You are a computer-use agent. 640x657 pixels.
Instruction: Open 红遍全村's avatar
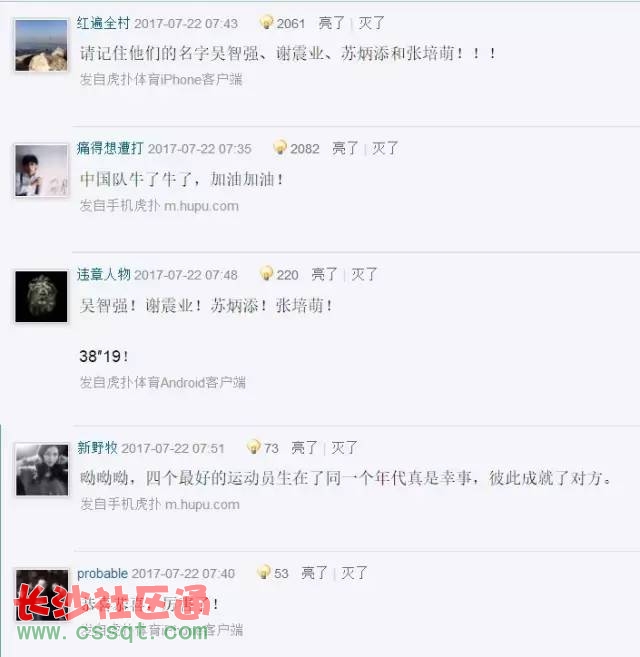42,46
